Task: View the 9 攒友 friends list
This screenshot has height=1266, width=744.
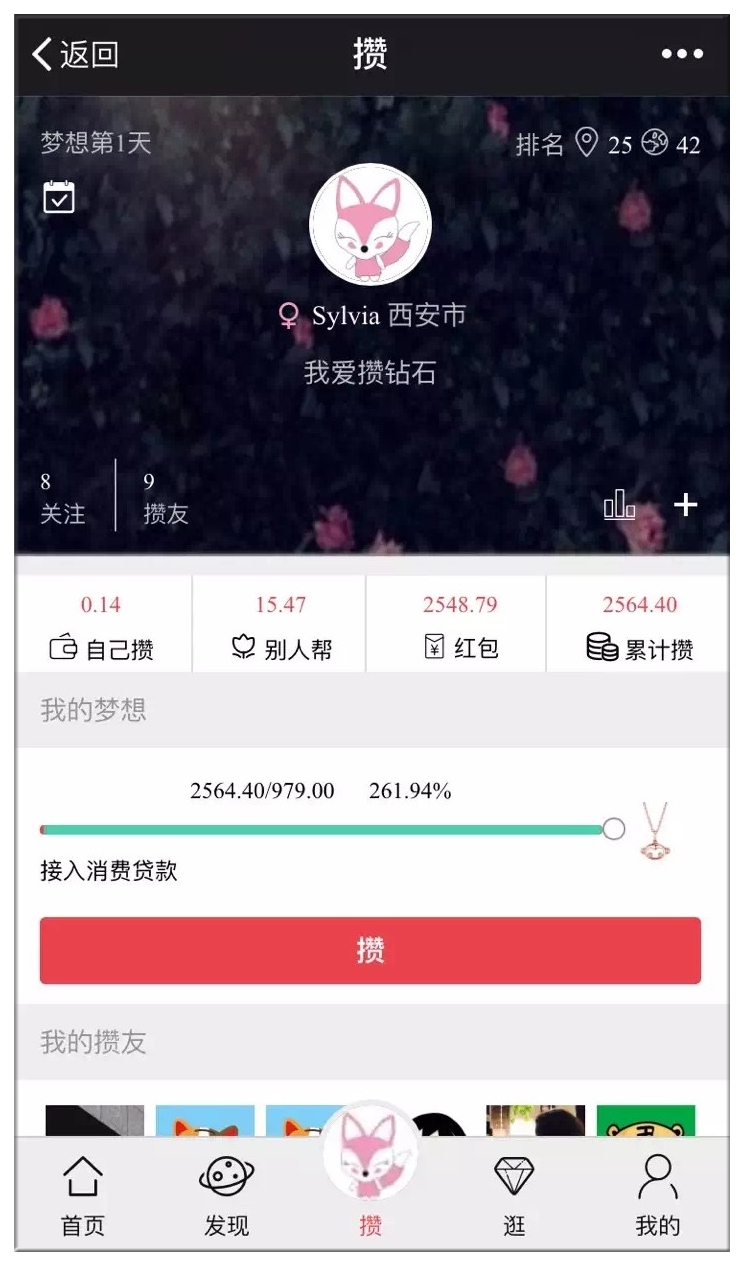Action: tap(165, 498)
